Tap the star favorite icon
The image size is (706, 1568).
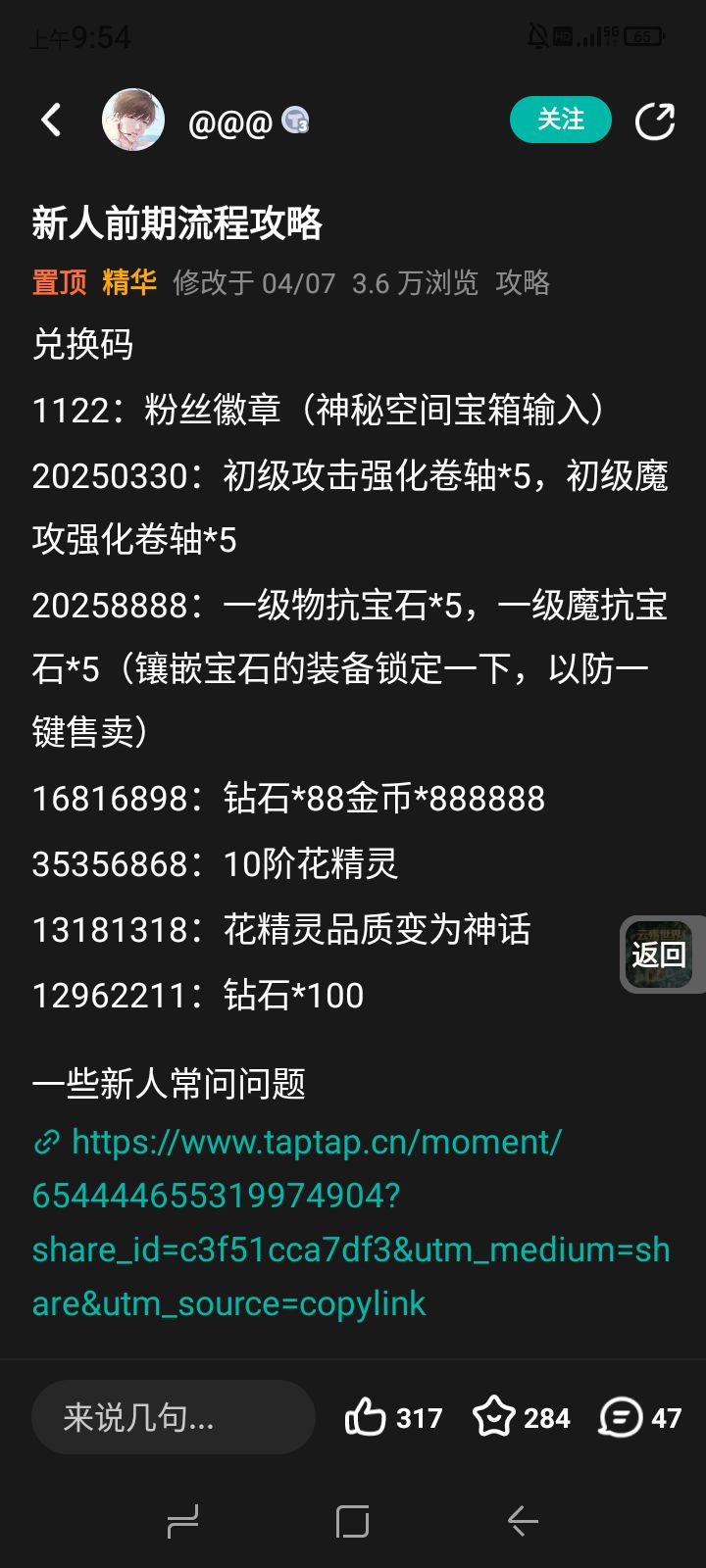[x=496, y=1416]
